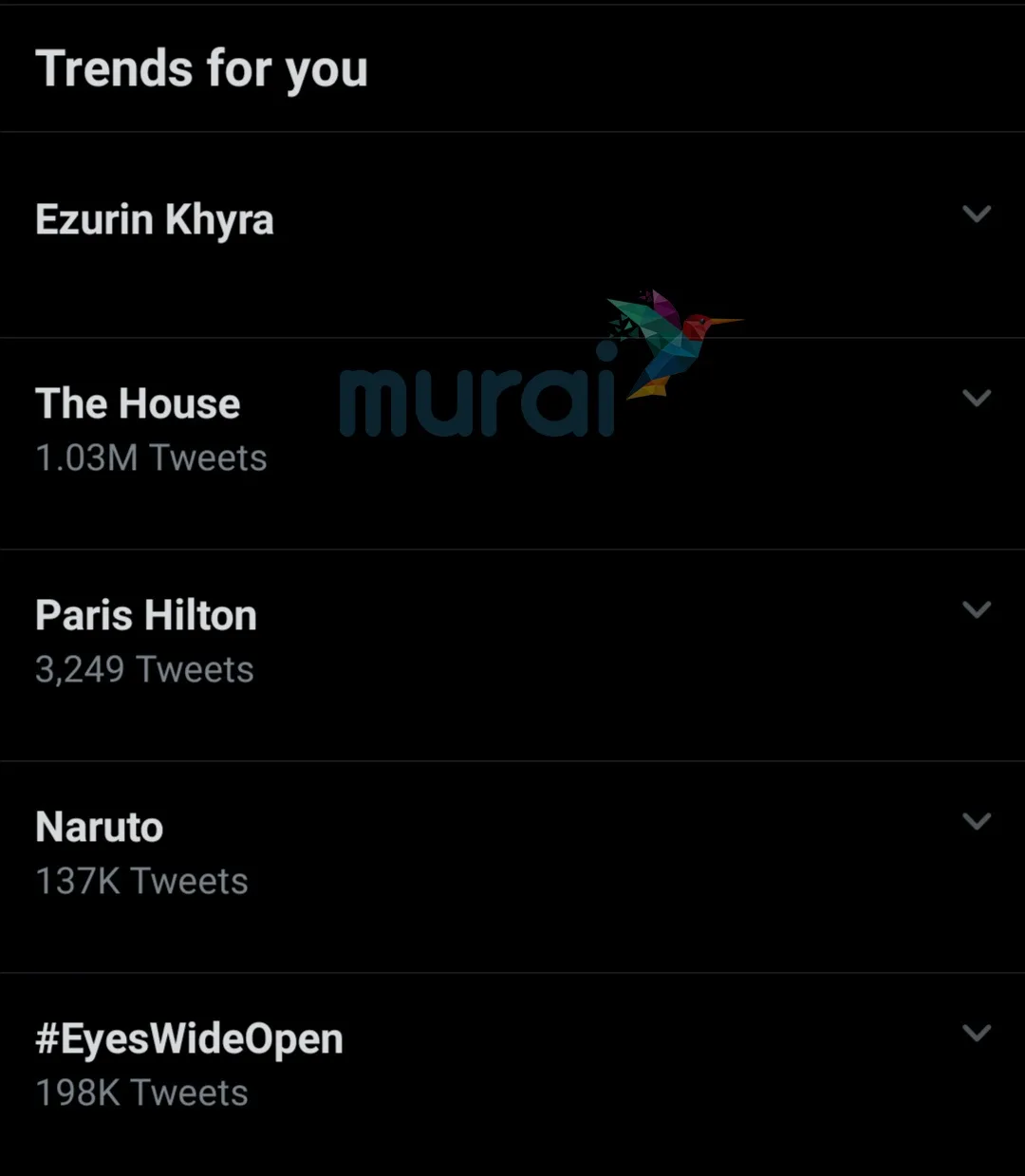Open the Ezurin Khyra trend

pos(155,220)
